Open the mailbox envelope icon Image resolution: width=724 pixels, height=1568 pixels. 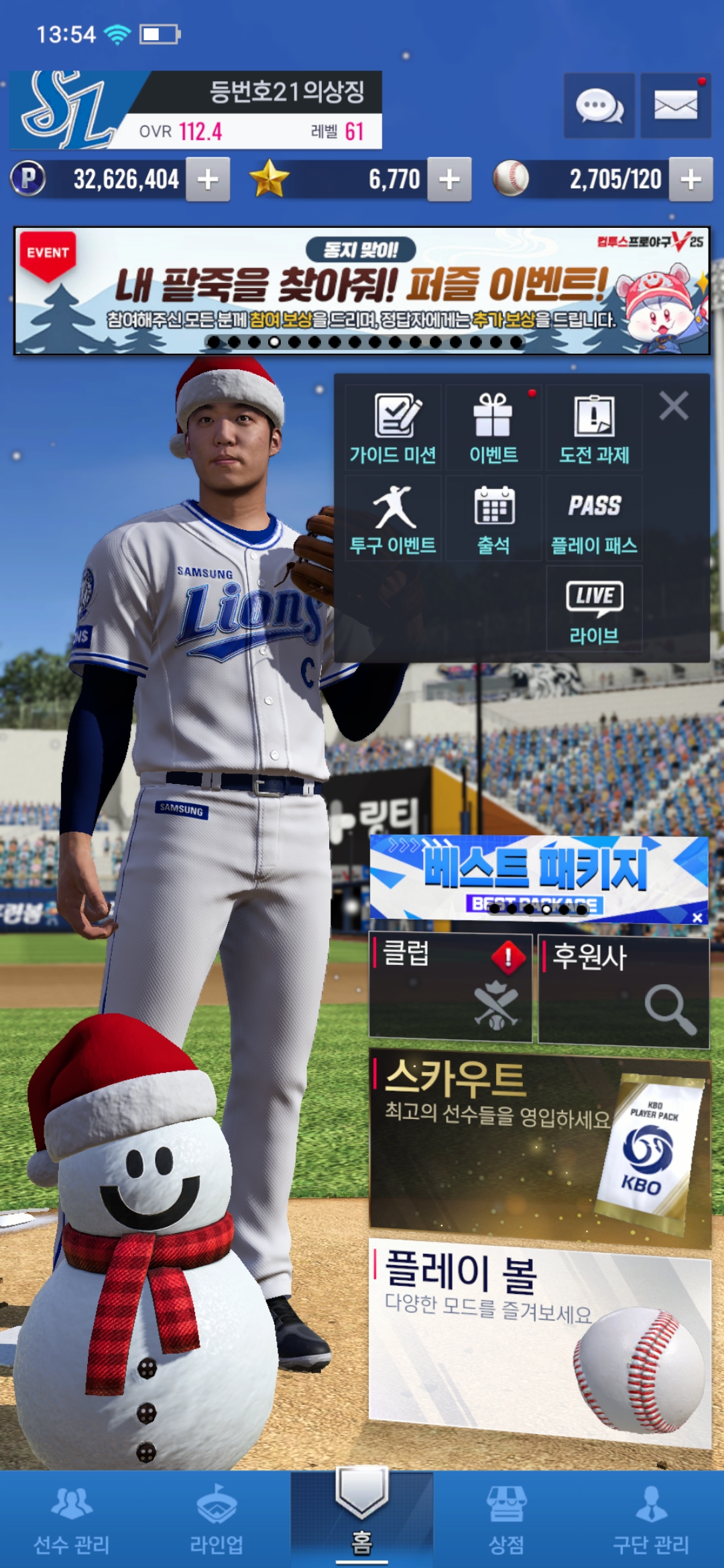(x=675, y=106)
